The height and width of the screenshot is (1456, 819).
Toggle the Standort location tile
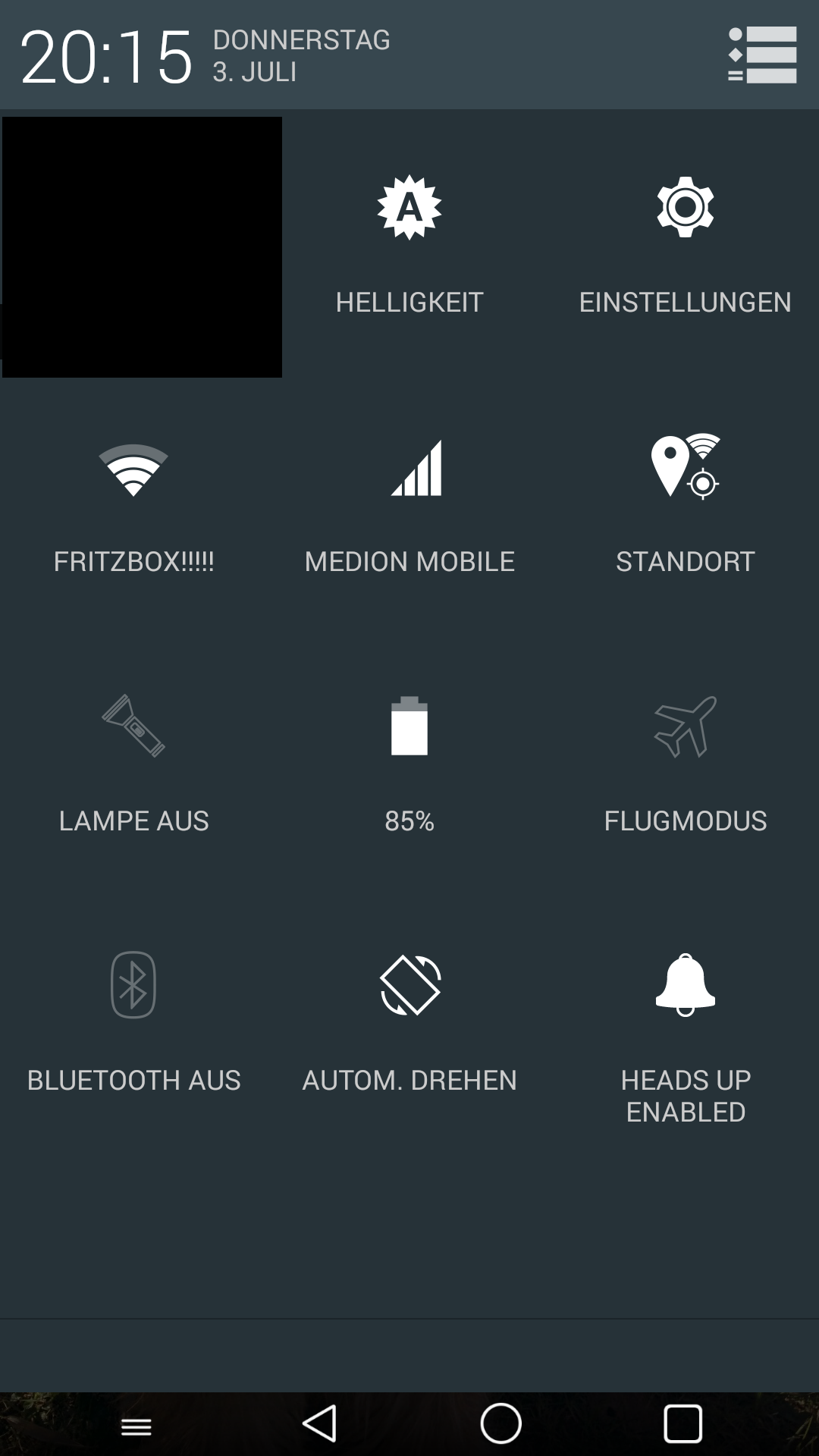685,467
